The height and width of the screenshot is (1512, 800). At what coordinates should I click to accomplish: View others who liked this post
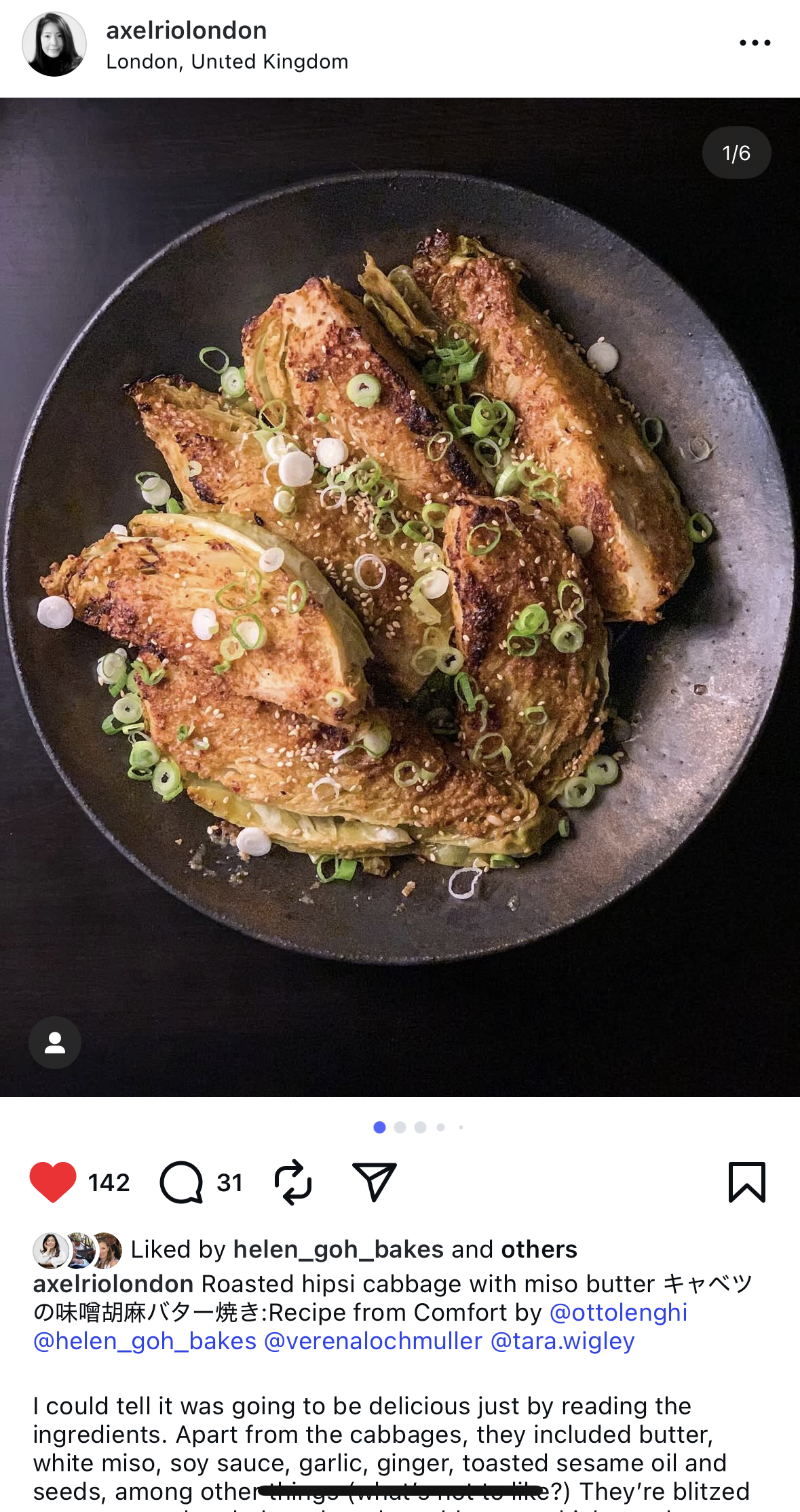tap(539, 1249)
